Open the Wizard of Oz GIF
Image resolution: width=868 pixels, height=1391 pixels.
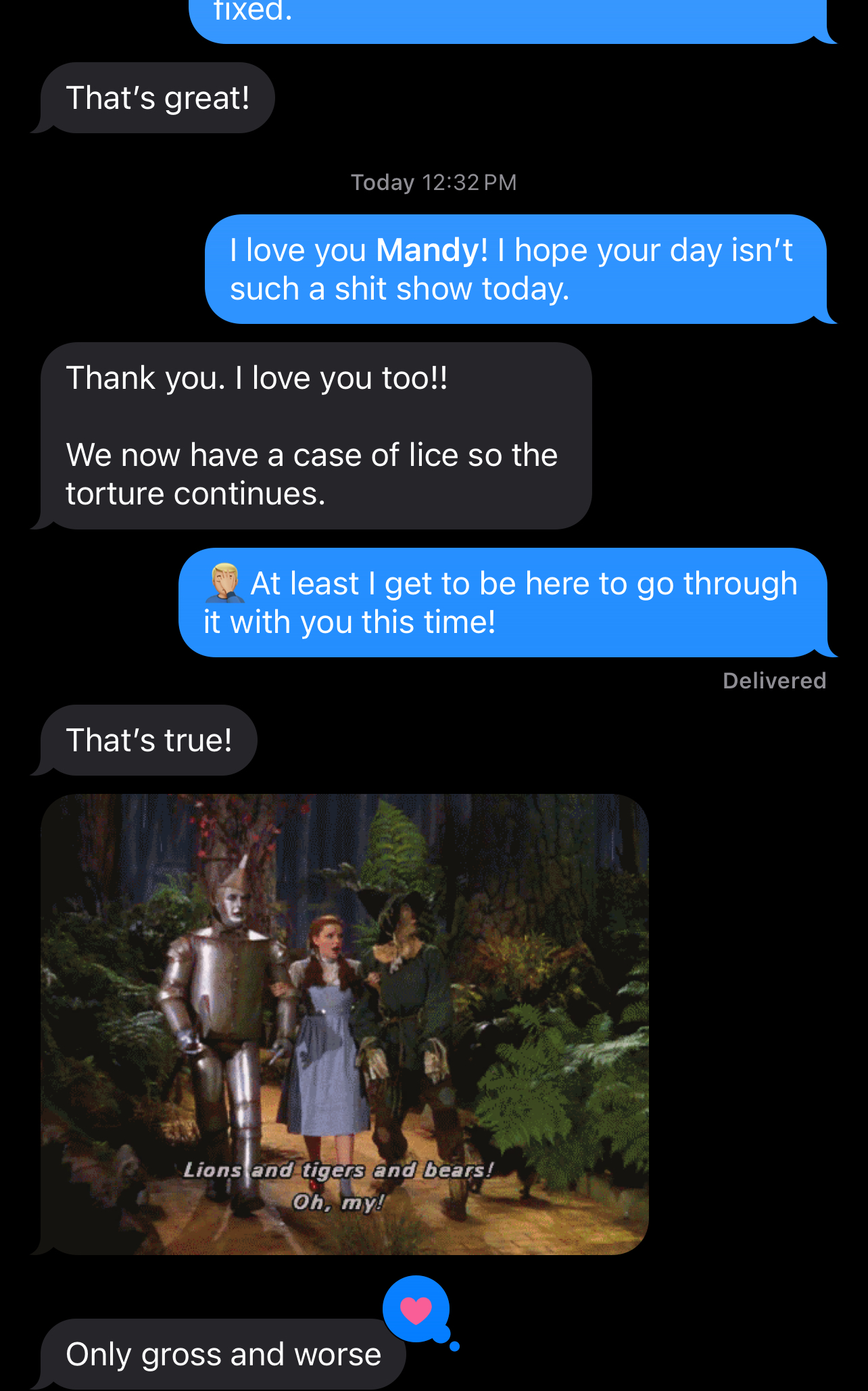click(x=345, y=1024)
